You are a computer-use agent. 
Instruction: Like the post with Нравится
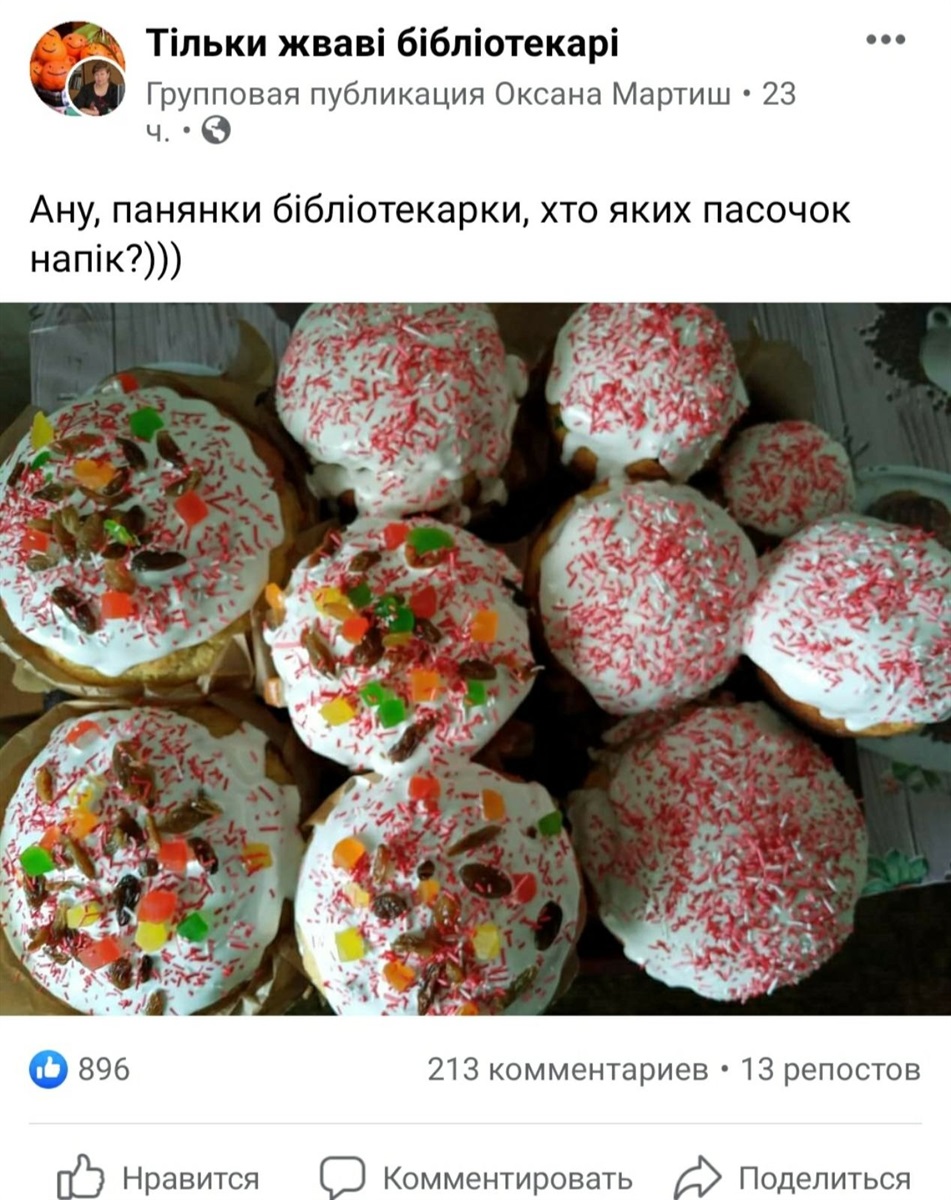tap(158, 1178)
